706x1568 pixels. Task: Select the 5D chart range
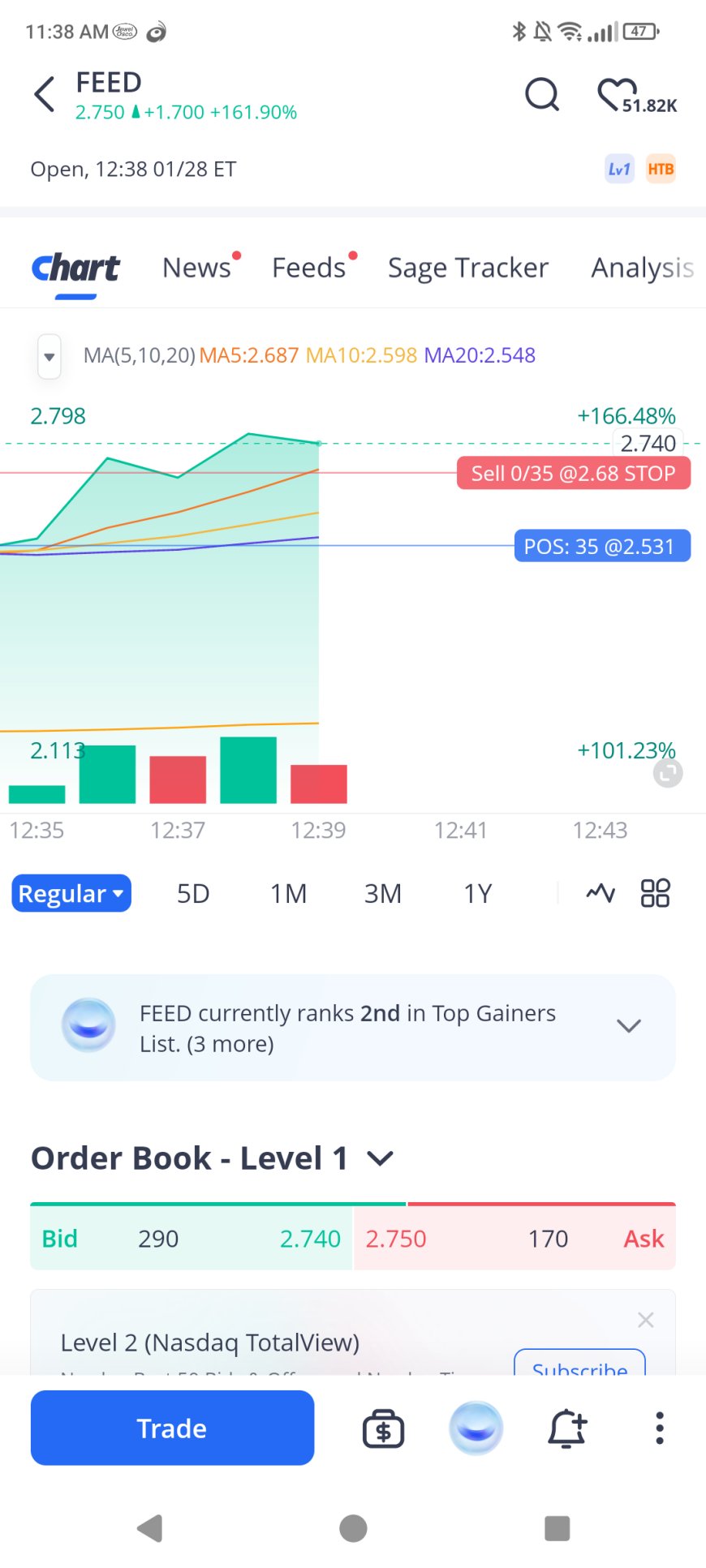point(193,893)
